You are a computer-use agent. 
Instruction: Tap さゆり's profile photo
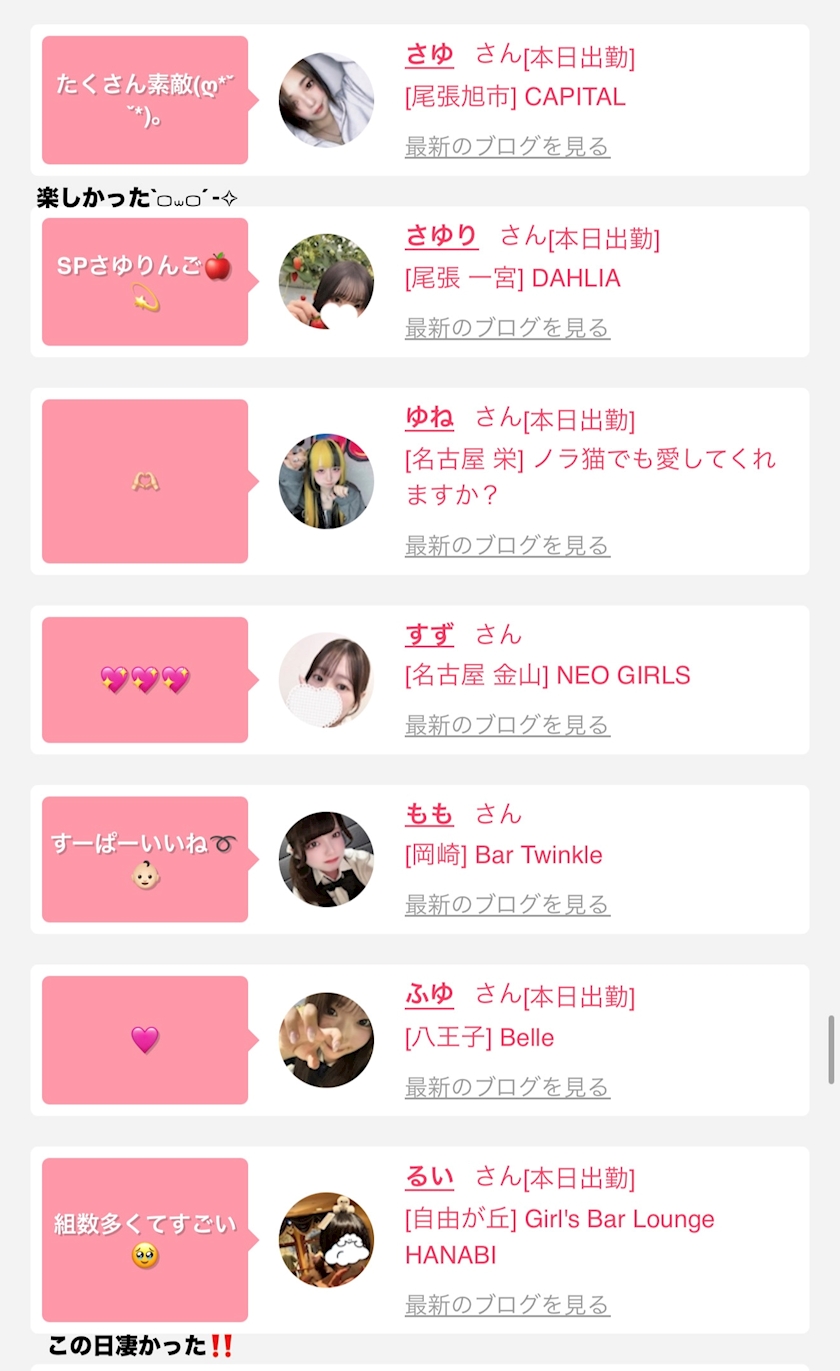click(x=326, y=281)
